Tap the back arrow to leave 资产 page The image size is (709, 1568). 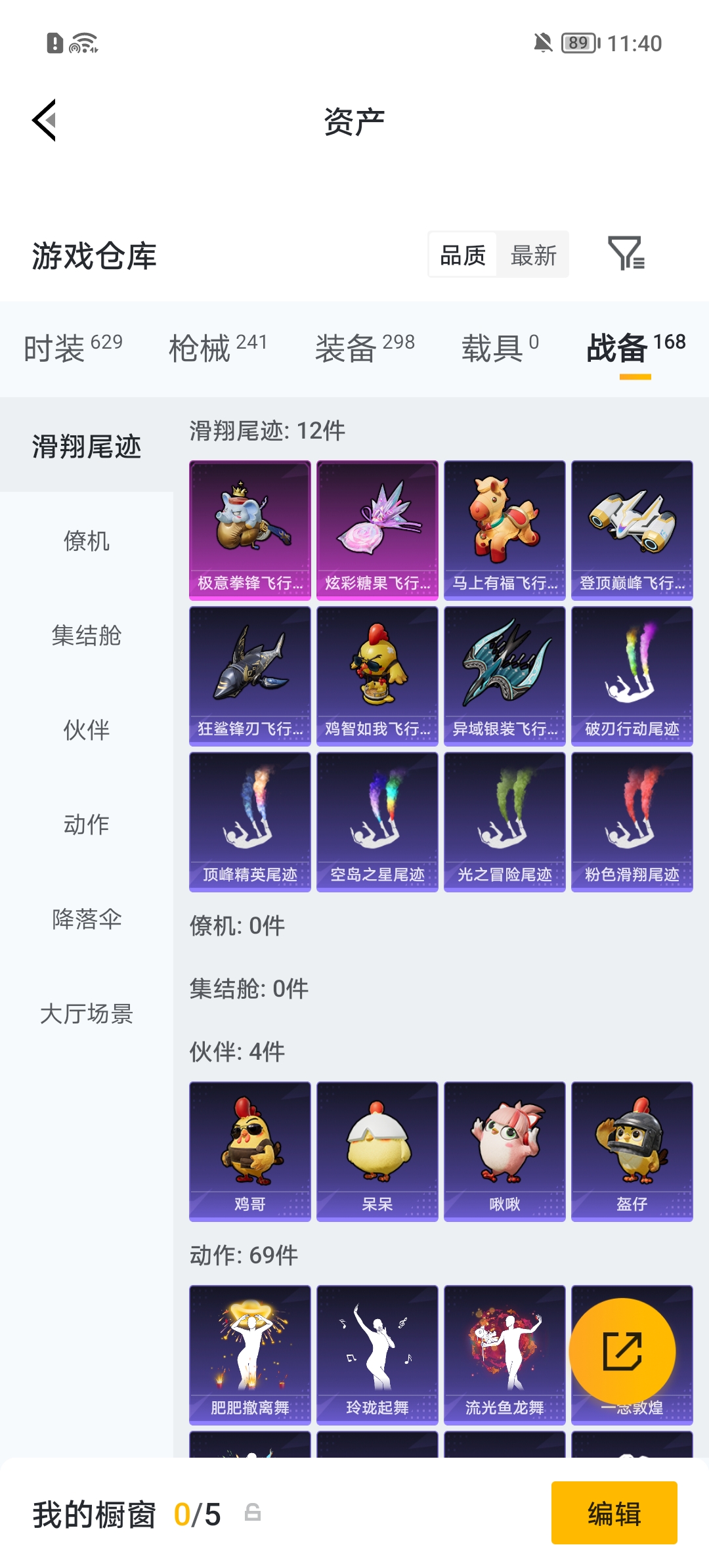coord(43,120)
